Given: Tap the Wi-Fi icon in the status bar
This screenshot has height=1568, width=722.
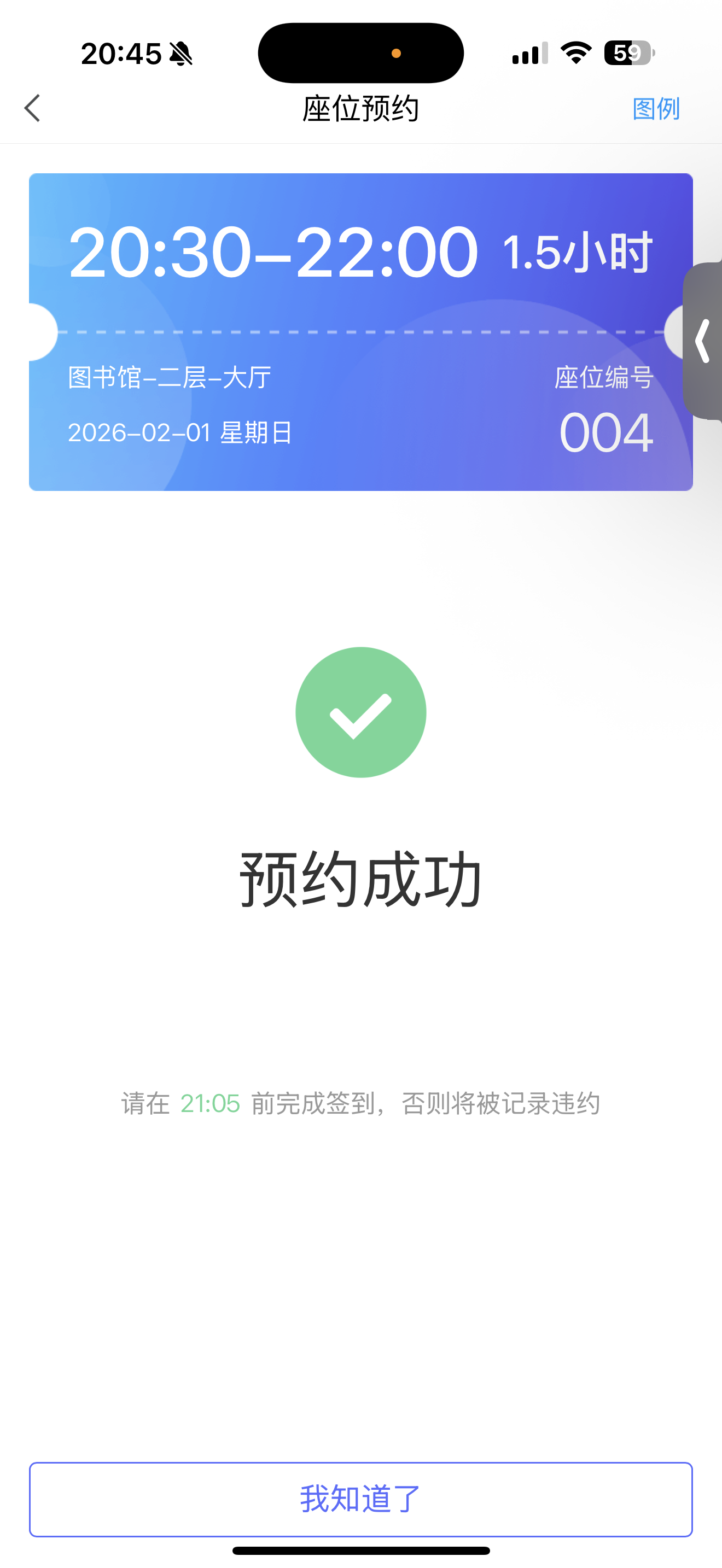Looking at the screenshot, I should pos(574,54).
